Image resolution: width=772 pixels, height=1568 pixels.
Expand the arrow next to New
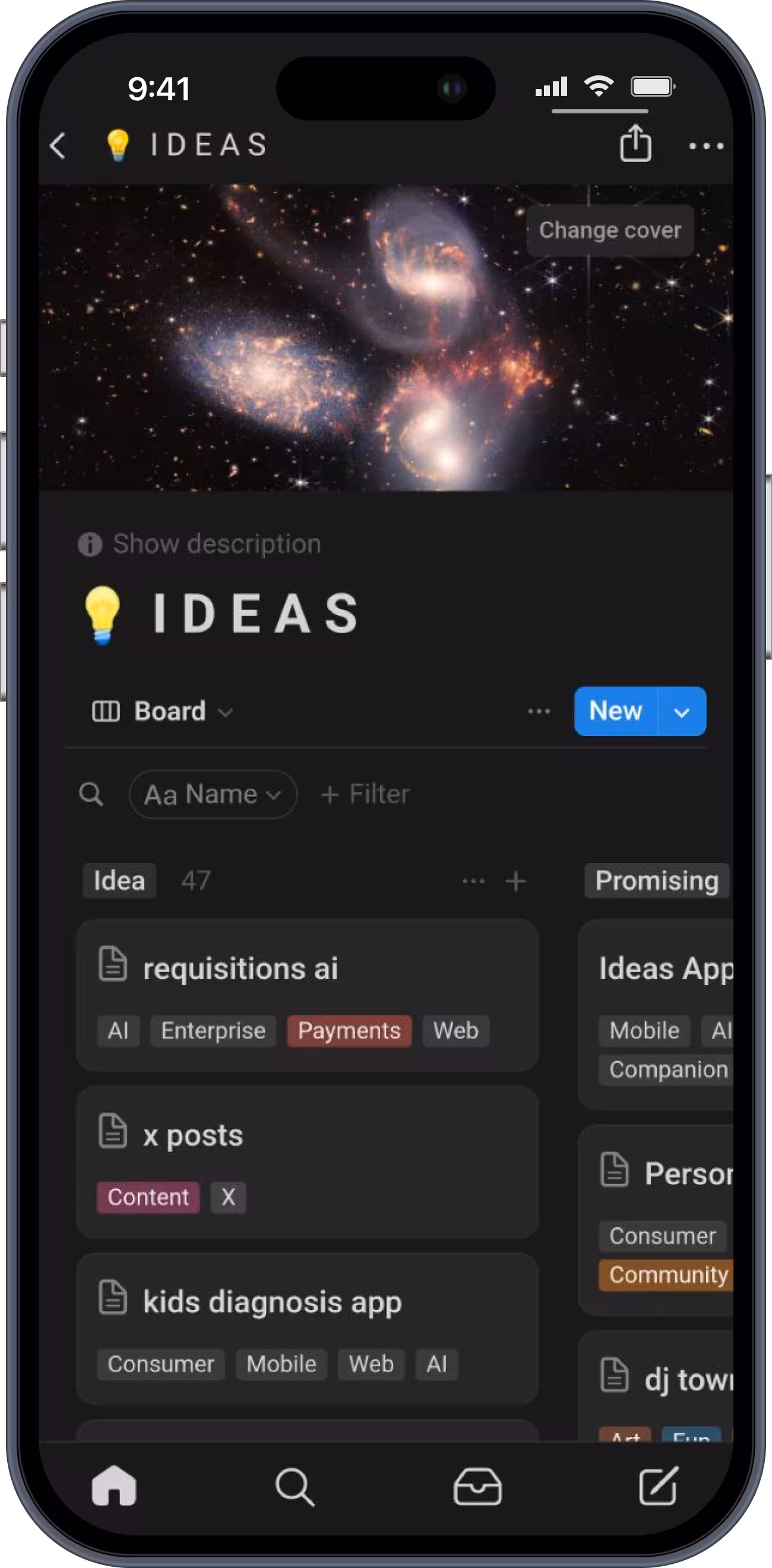(x=682, y=712)
